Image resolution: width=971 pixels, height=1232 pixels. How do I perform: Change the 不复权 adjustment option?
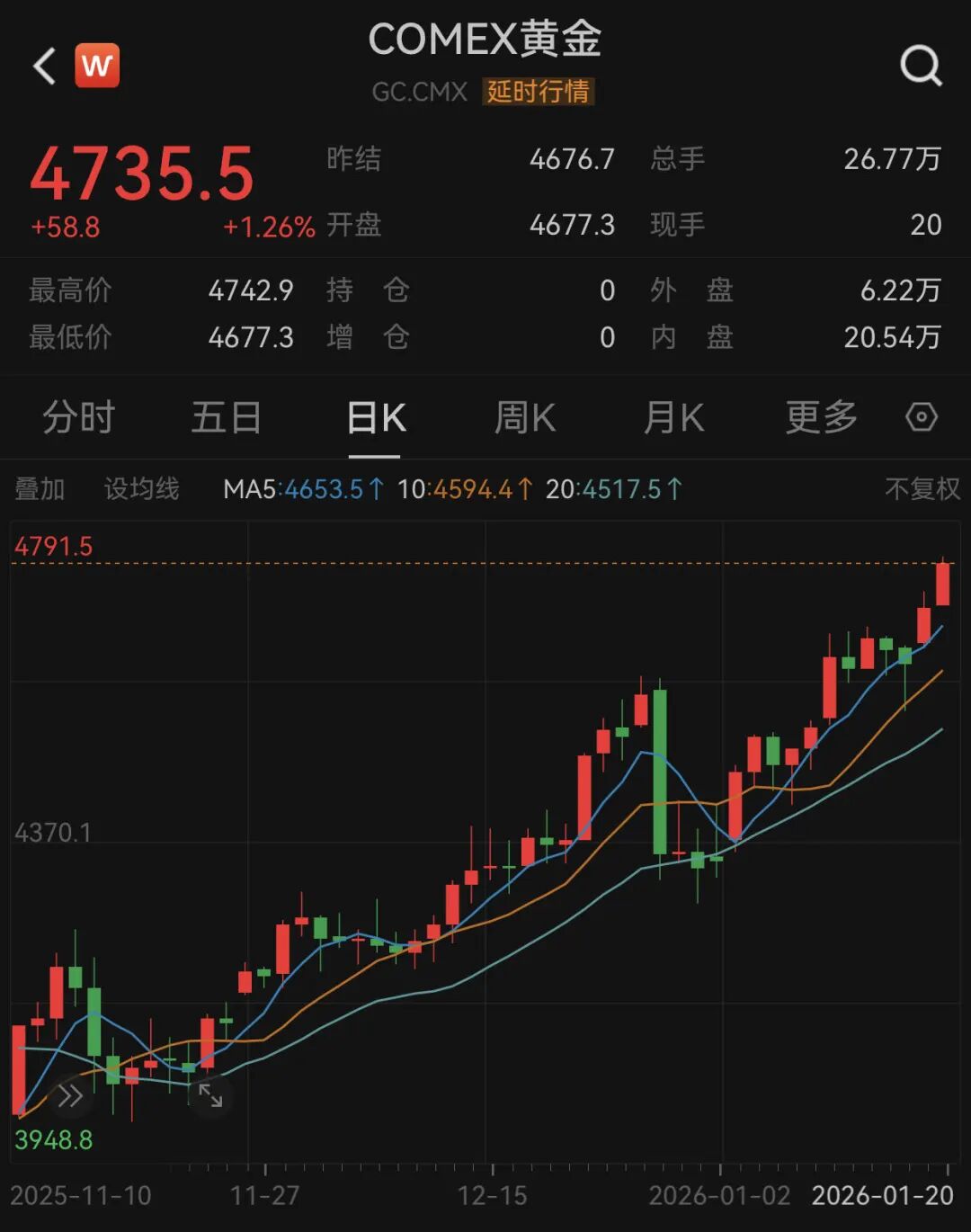point(922,489)
